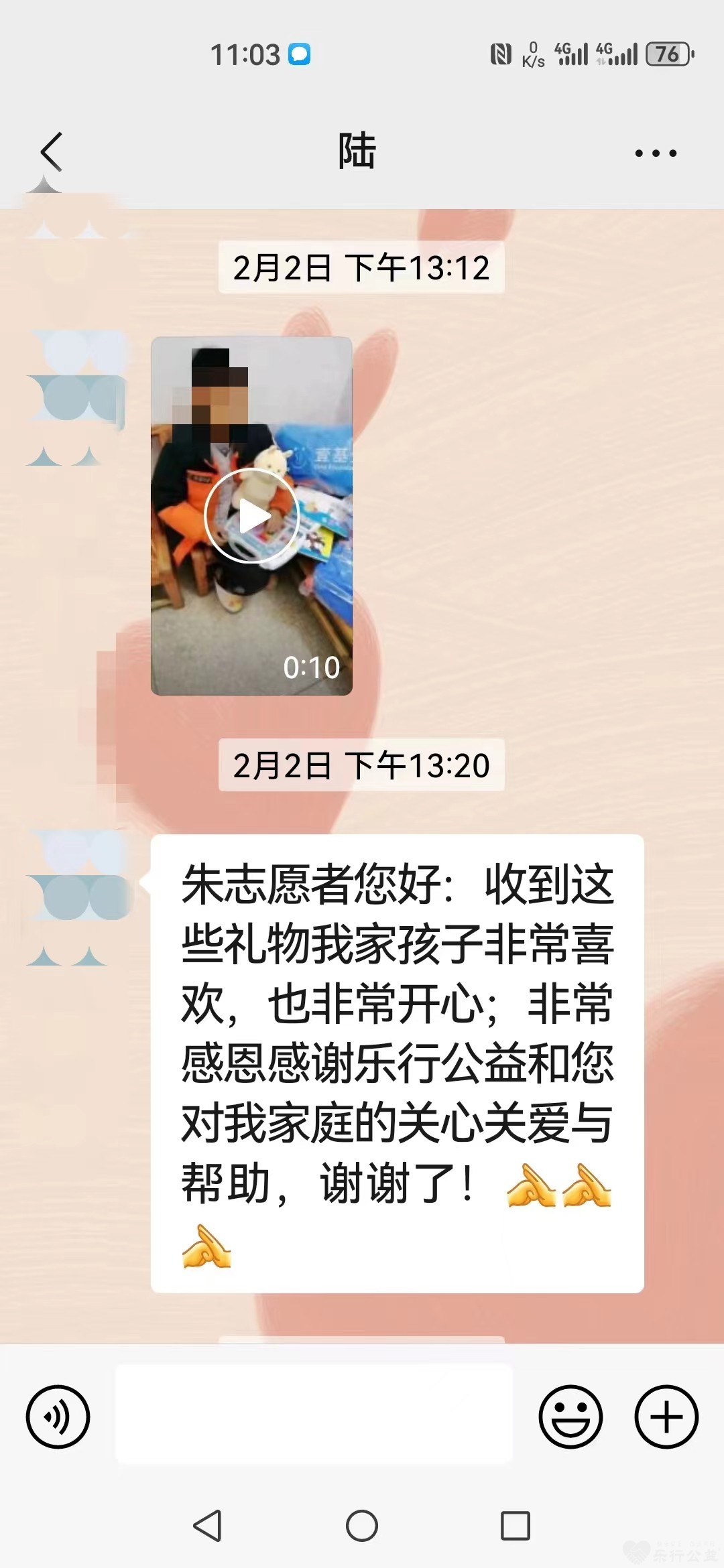The width and height of the screenshot is (724, 1568).
Task: Tap the message text input field
Action: click(314, 1413)
